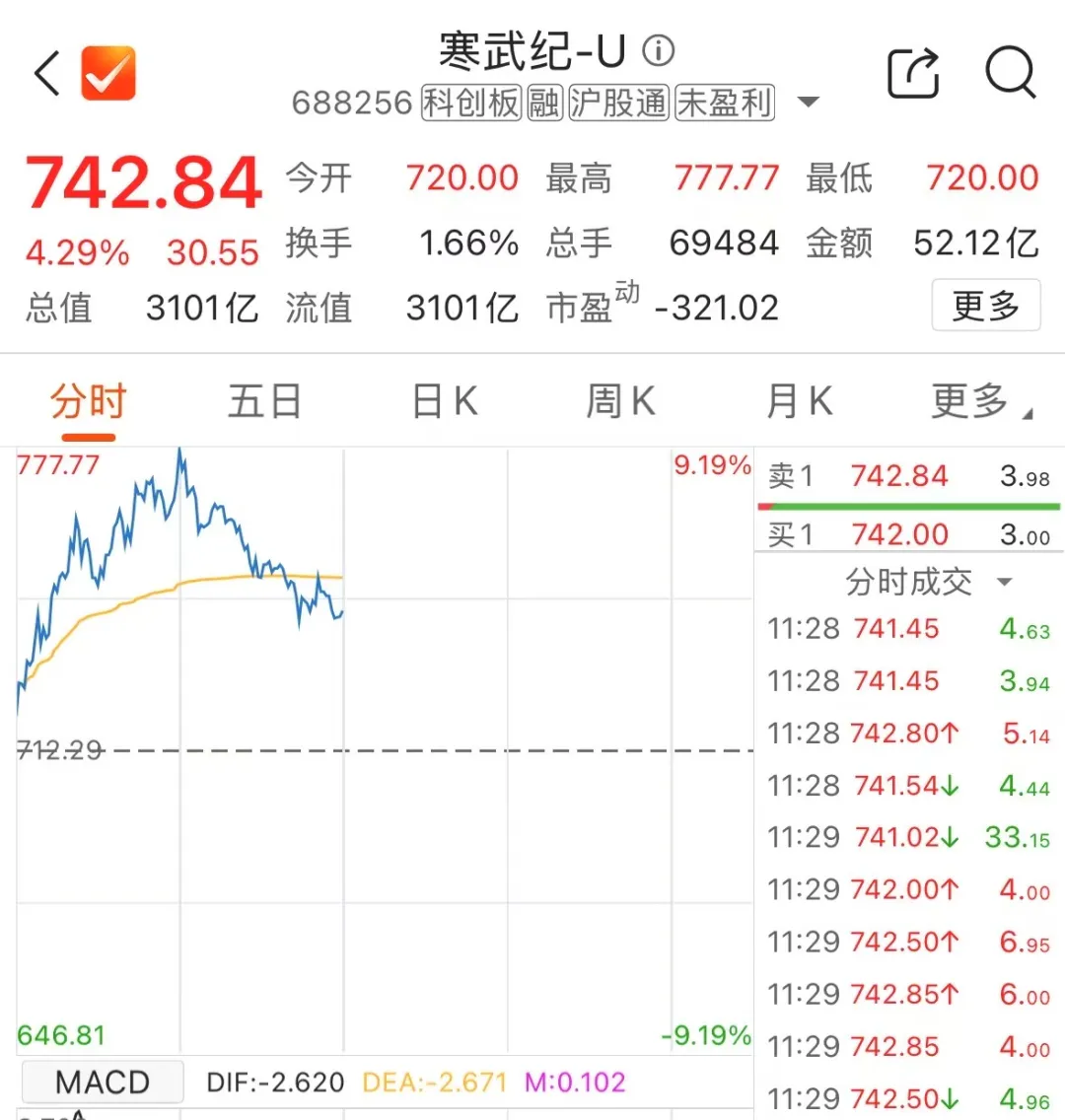Screen dimensions: 1065x1120
Task: Expand the dropdown arrow beside 未盈利
Action: tap(809, 102)
